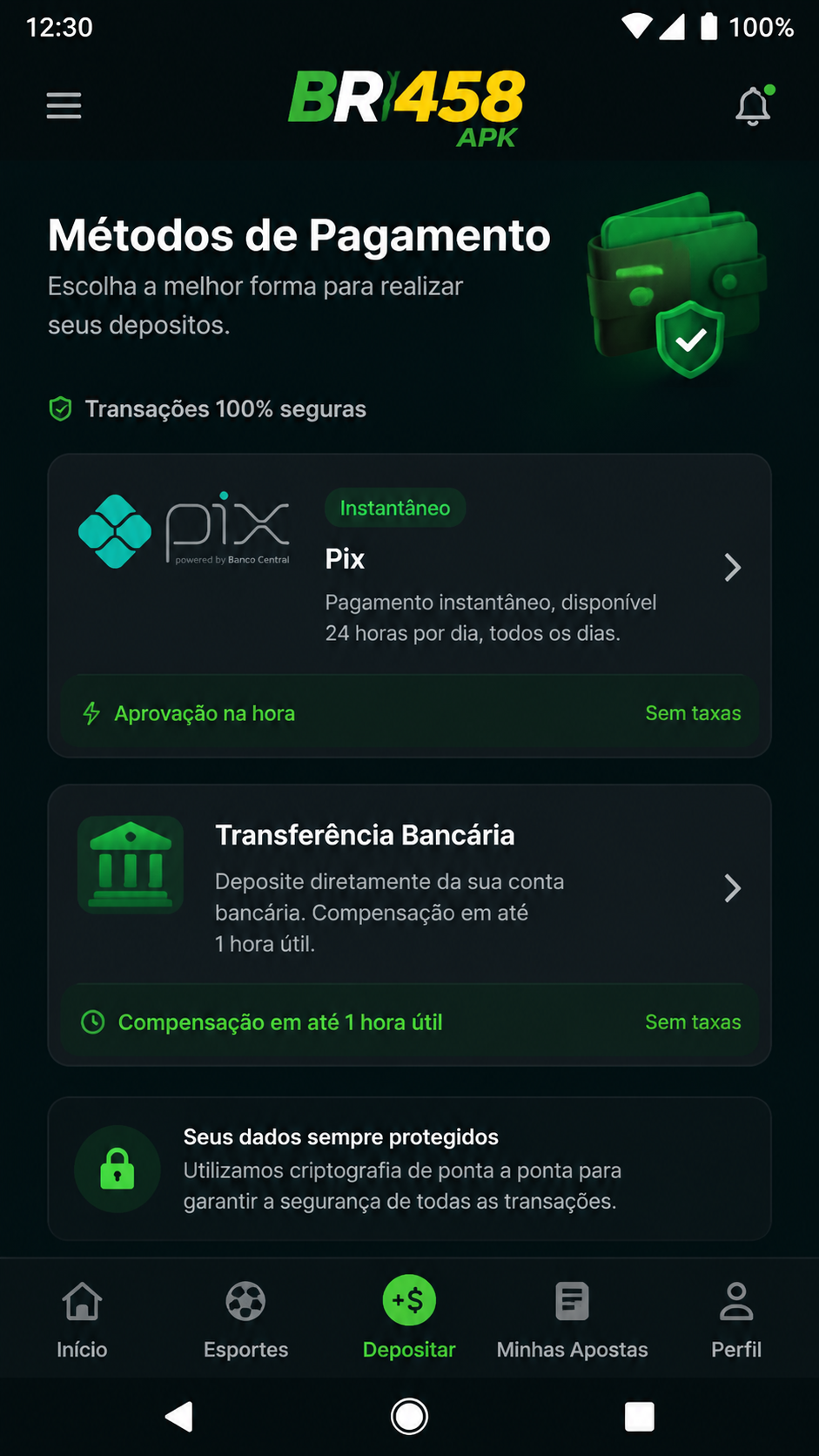Go to the Início tab
The height and width of the screenshot is (1456, 819).
pos(82,1320)
